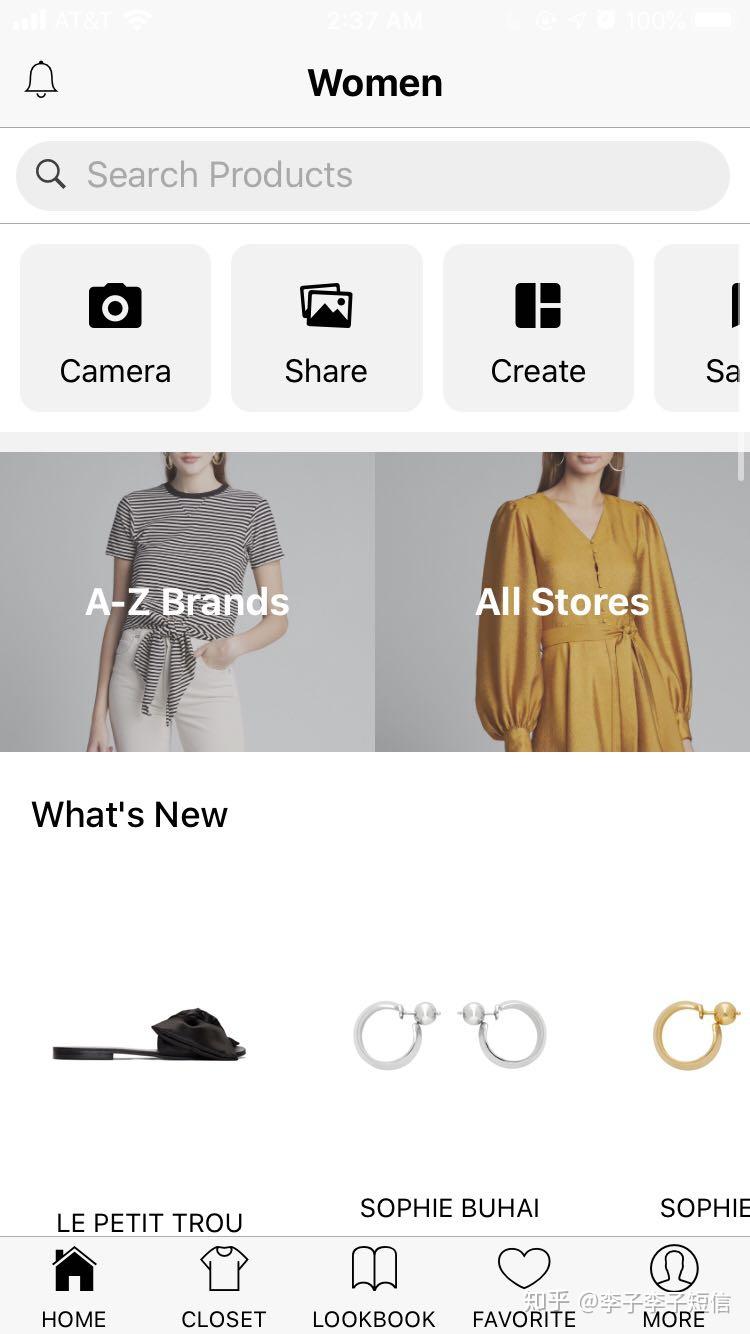Viewport: 750px width, 1334px height.
Task: Tap the Closet icon in bottom bar
Action: pyautogui.click(x=222, y=1284)
